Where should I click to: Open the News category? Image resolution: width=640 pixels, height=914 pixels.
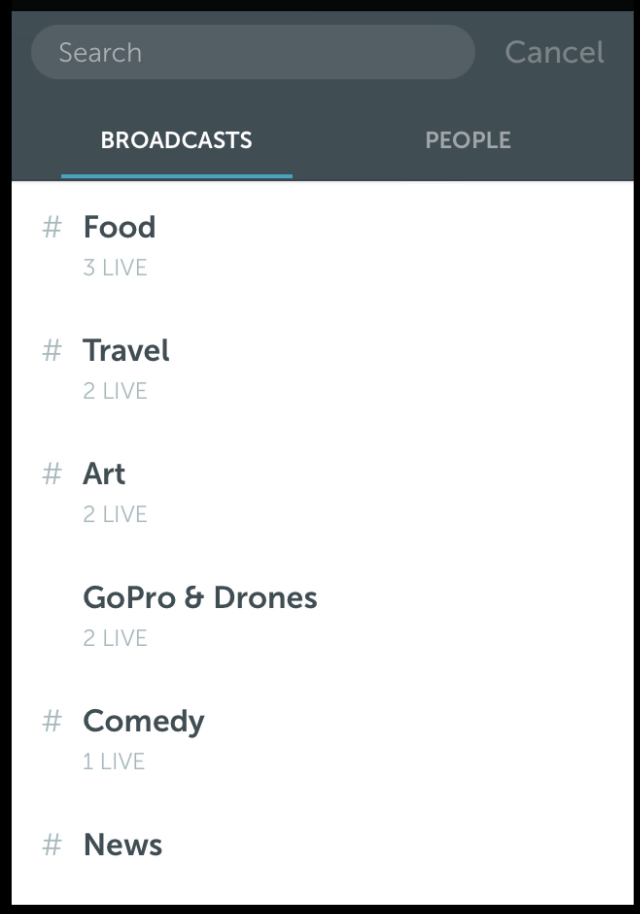click(x=122, y=845)
